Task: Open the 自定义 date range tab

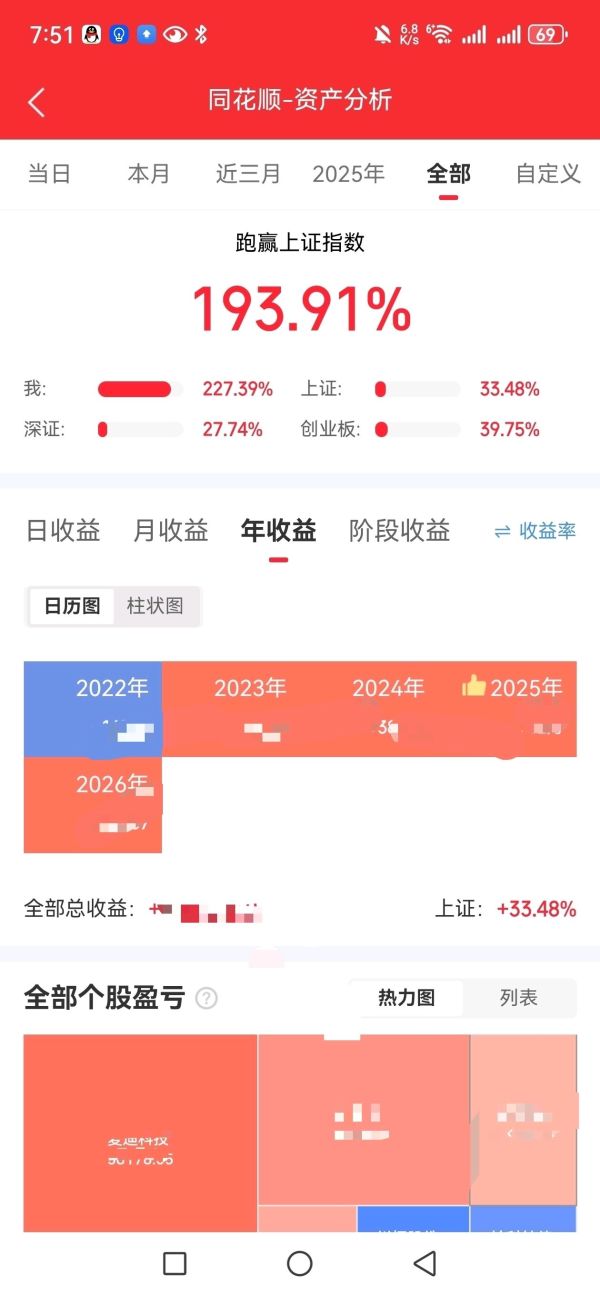Action: [548, 174]
